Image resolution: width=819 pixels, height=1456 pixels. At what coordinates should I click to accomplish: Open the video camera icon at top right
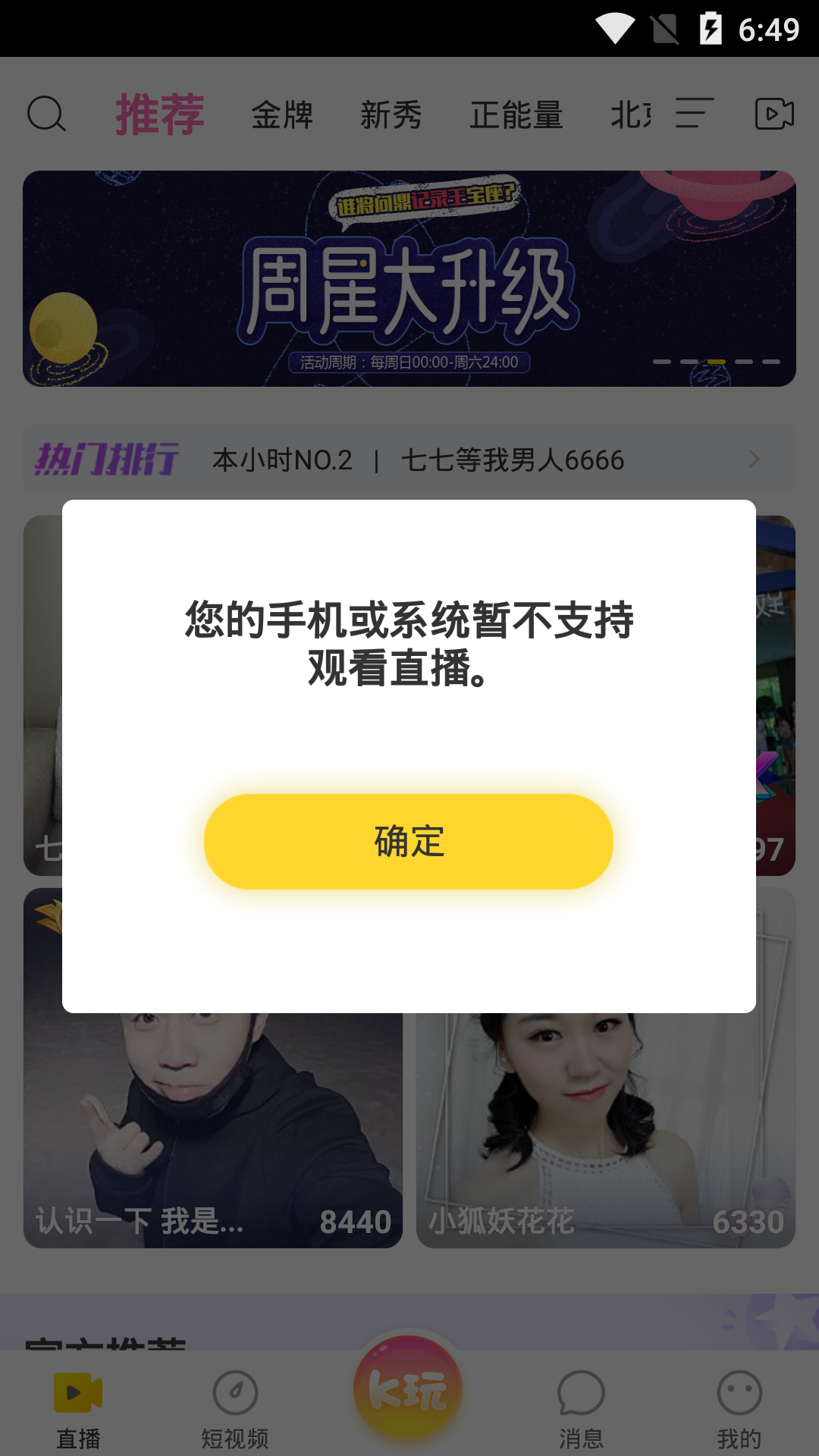point(774,114)
